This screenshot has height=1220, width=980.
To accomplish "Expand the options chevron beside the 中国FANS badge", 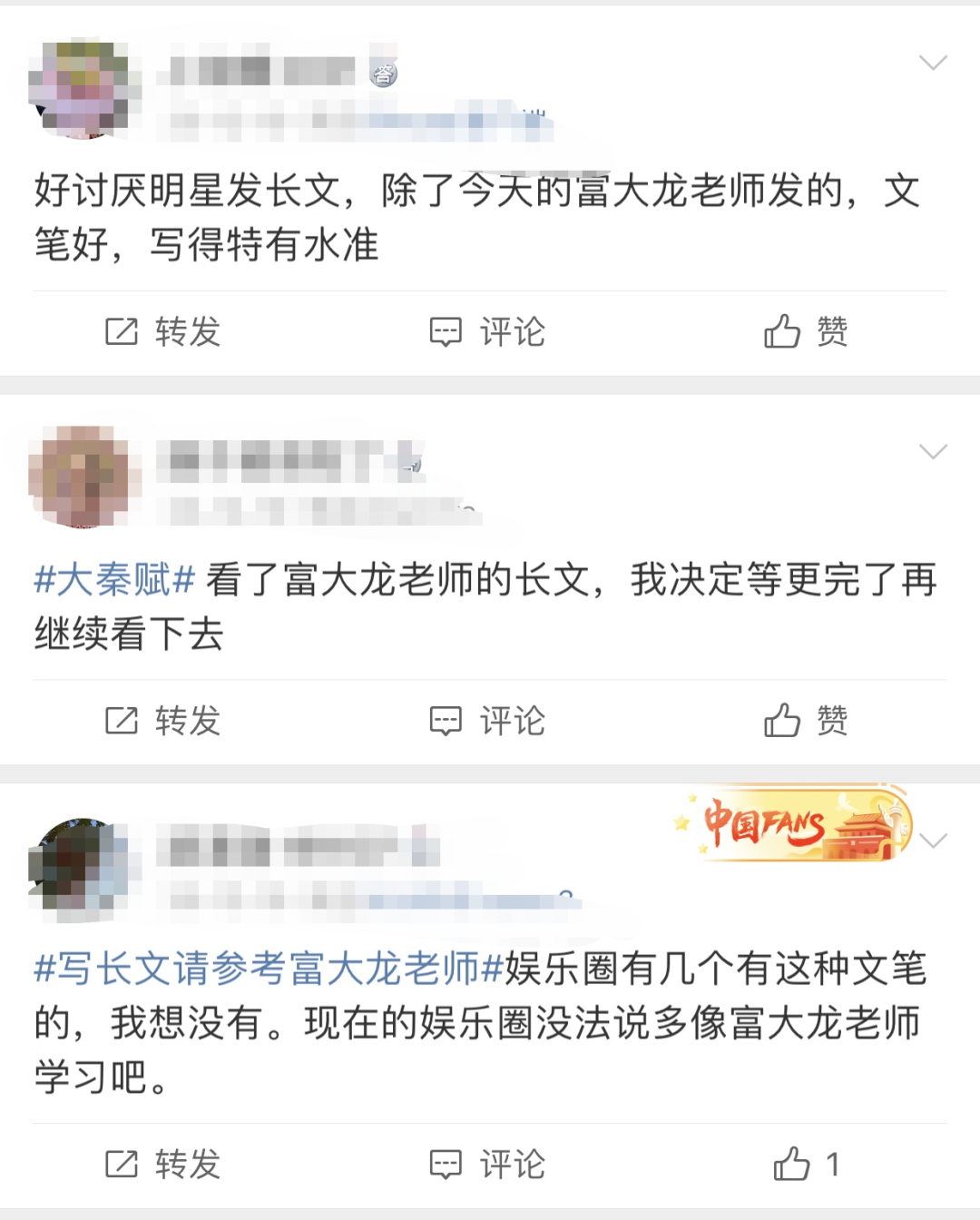I will [934, 841].
